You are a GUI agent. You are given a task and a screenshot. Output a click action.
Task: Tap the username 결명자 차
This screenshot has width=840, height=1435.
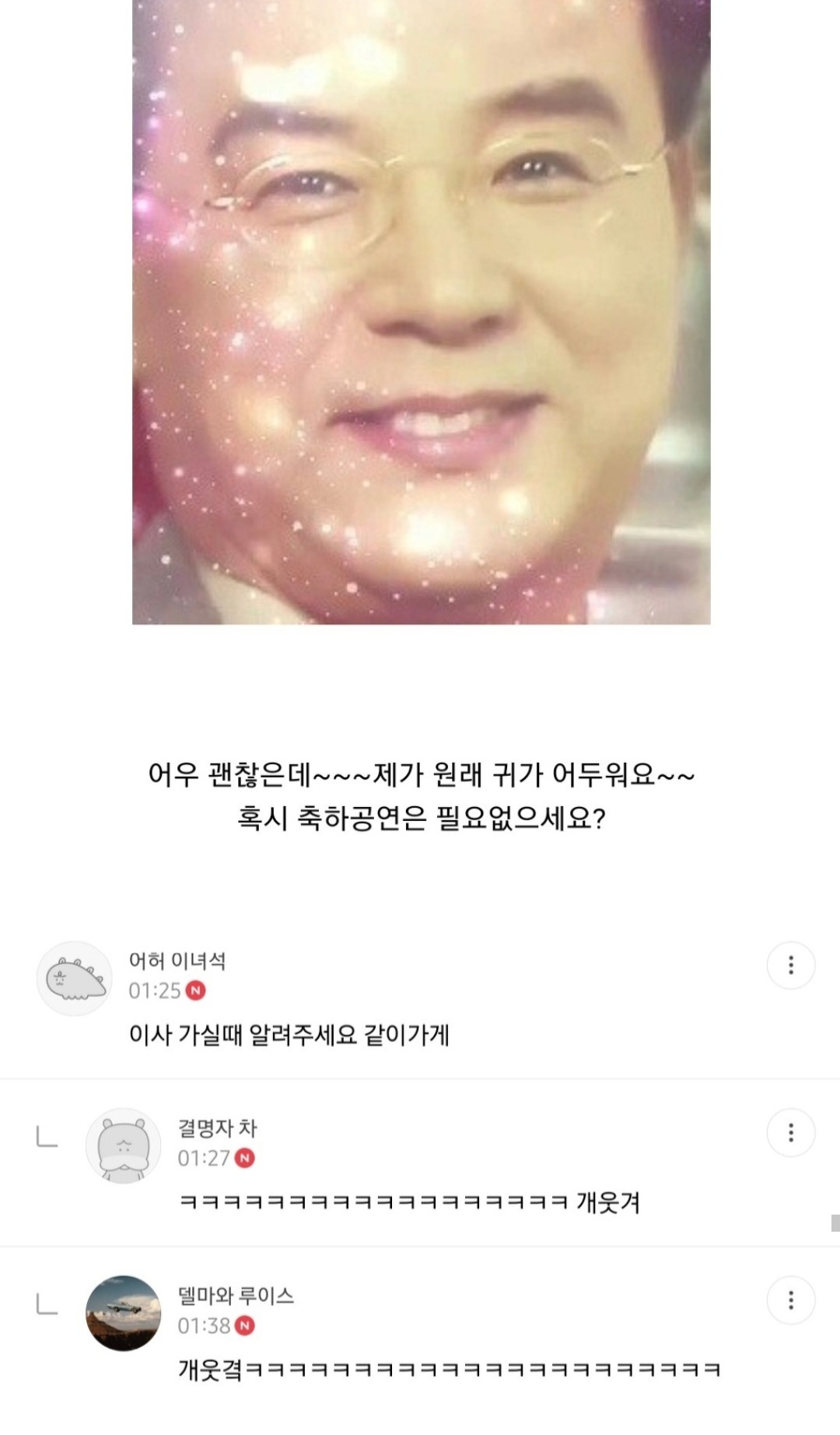pyautogui.click(x=217, y=1128)
